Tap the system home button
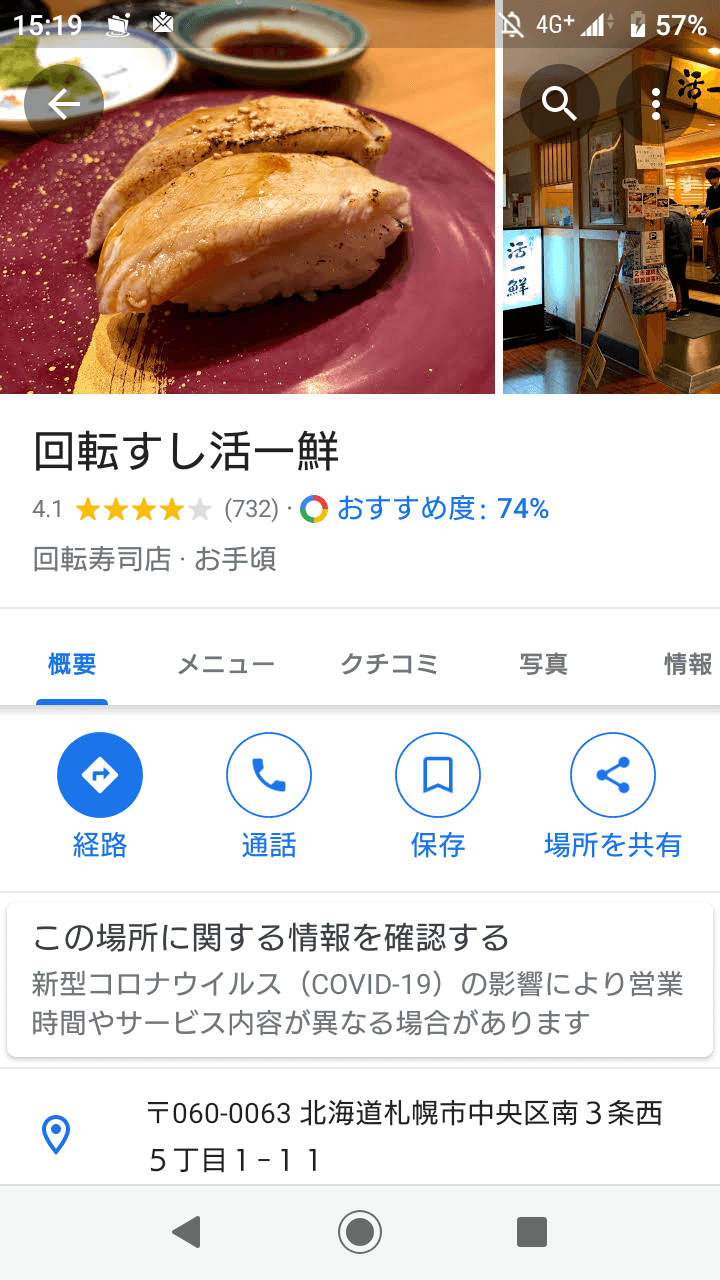Viewport: 720px width, 1280px height. tap(360, 1232)
